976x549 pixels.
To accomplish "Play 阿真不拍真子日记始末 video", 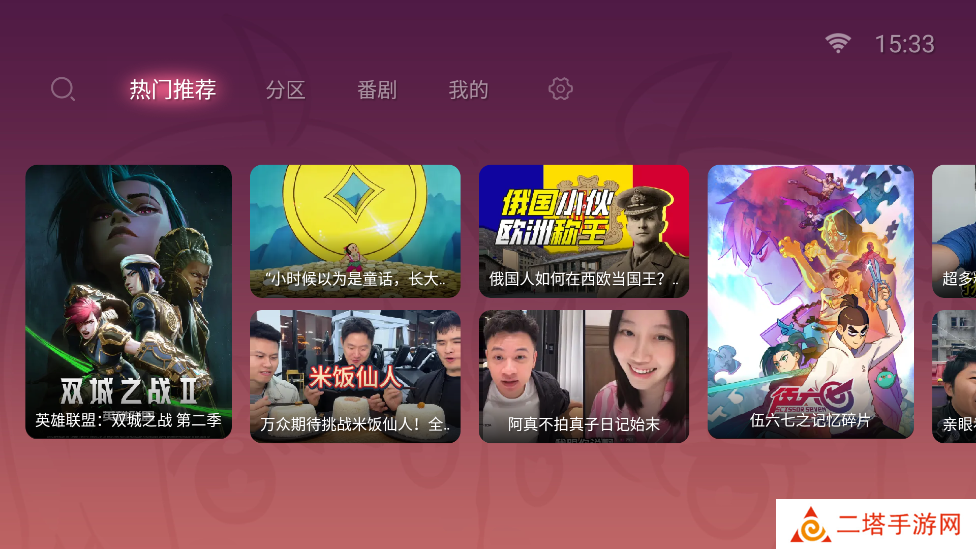I will (x=584, y=376).
